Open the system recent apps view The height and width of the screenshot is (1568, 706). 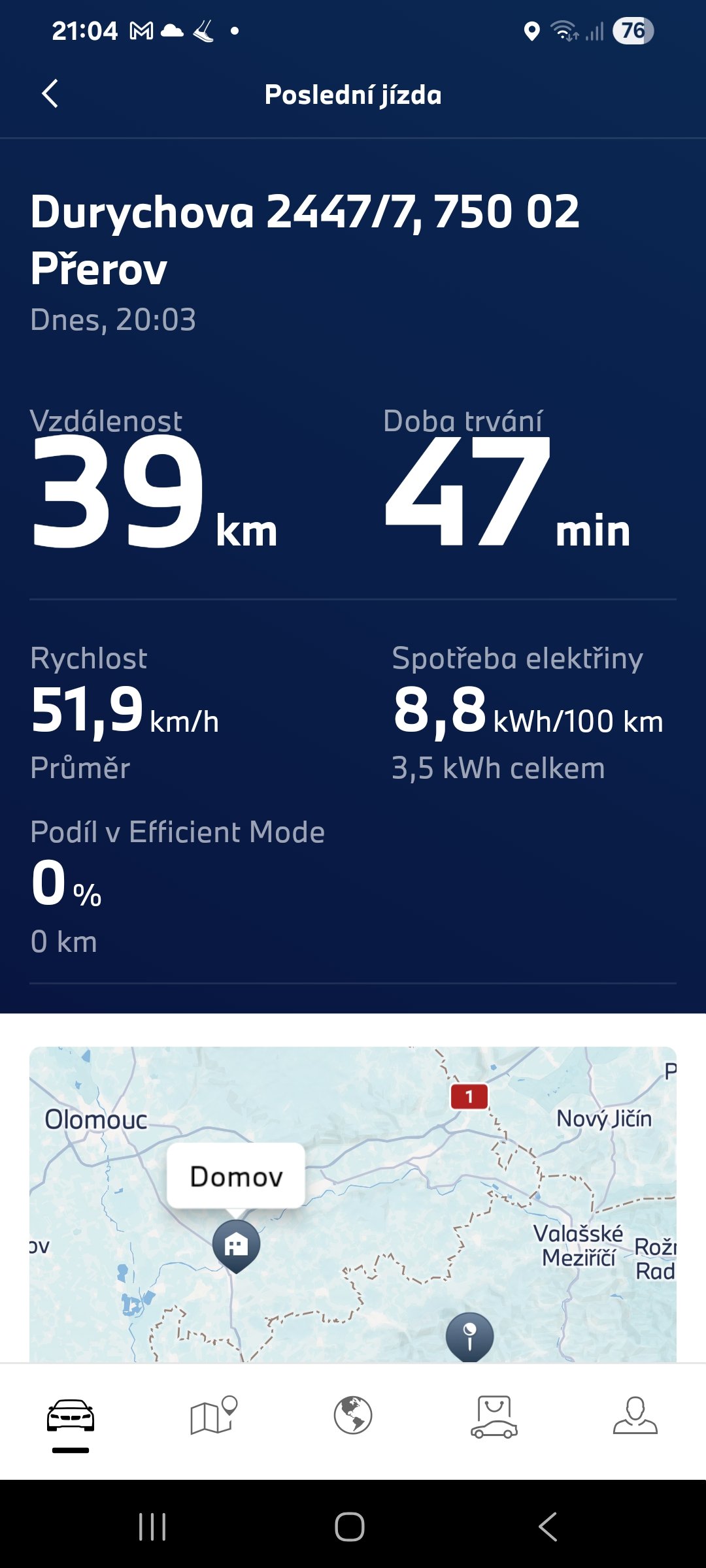point(152,1527)
